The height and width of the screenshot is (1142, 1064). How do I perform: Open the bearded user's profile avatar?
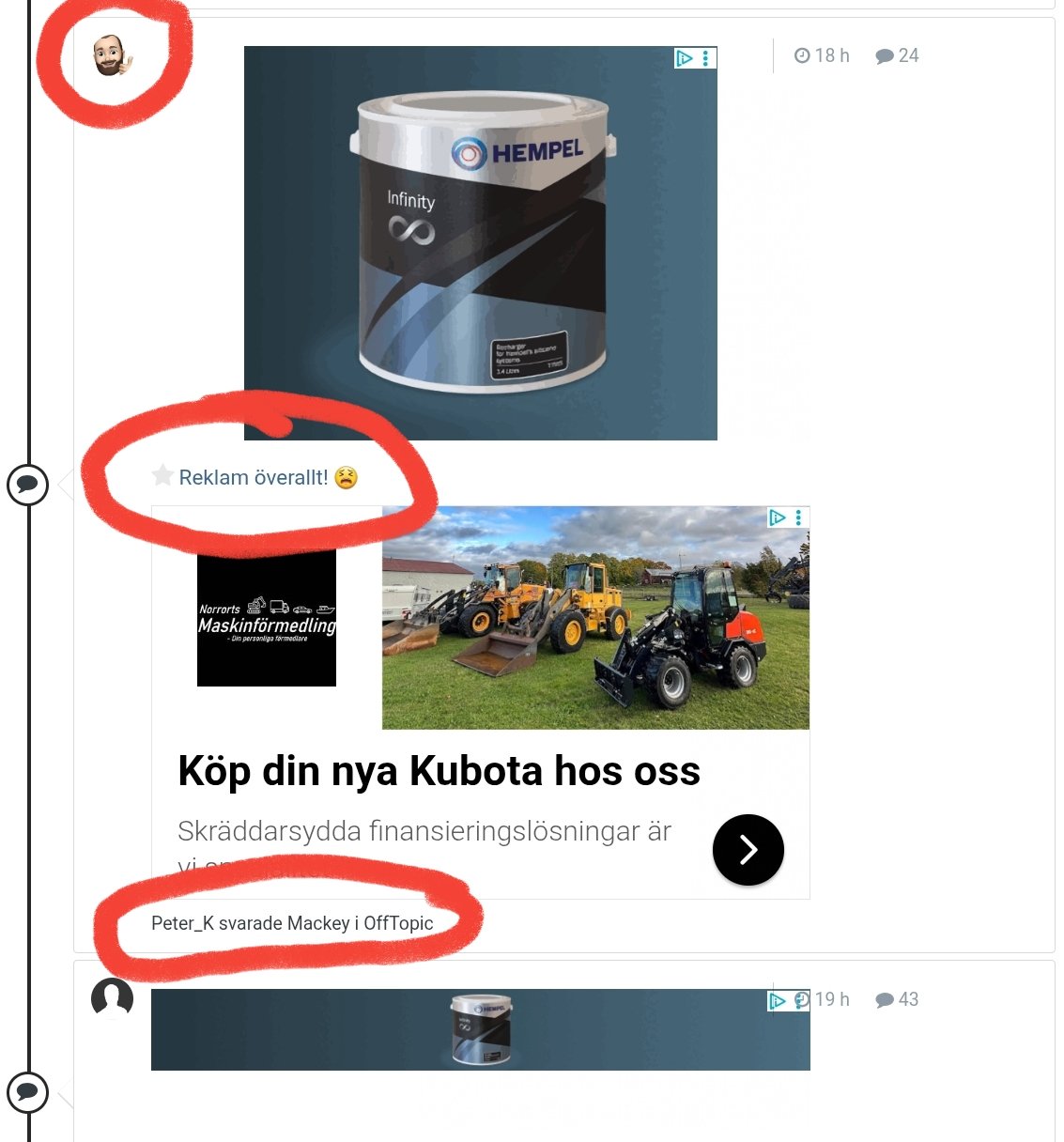(x=113, y=56)
